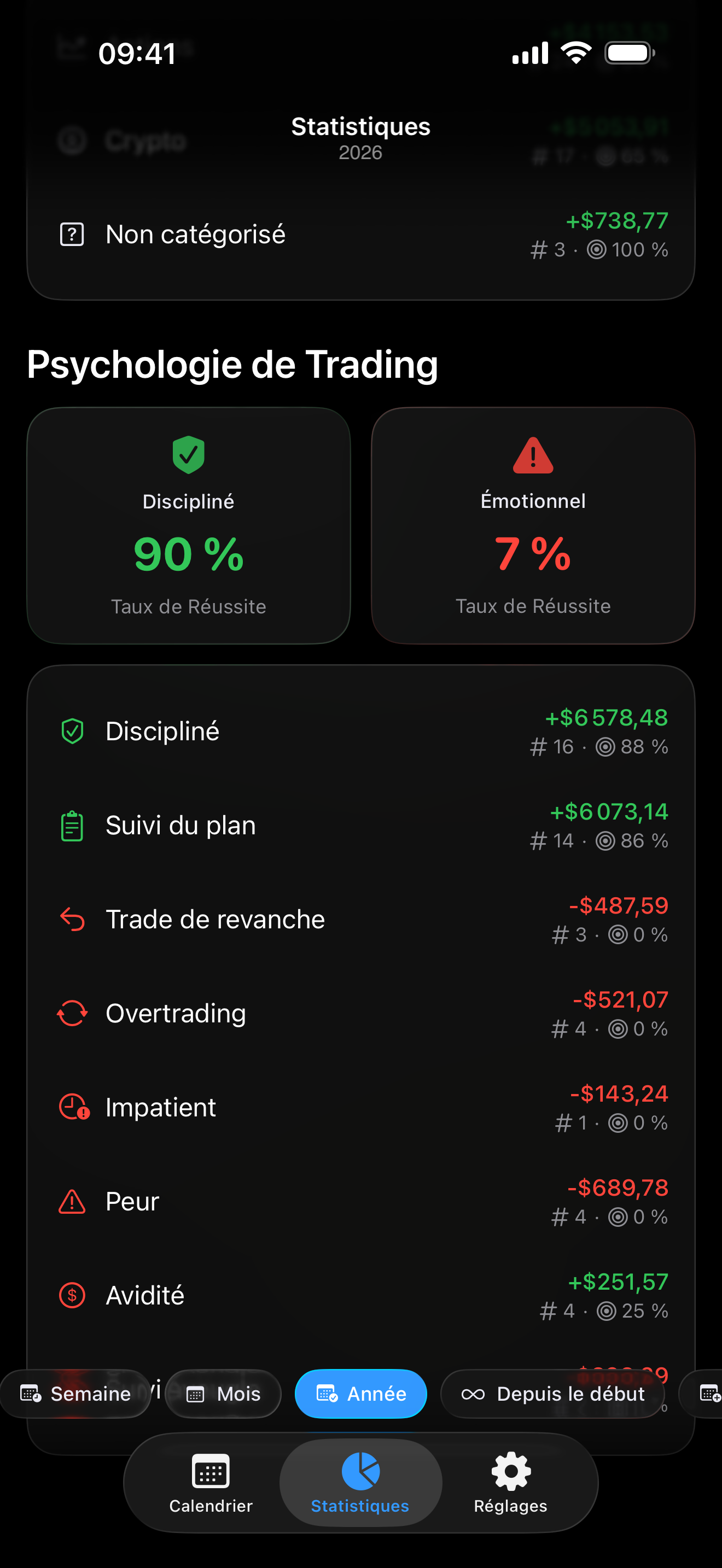This screenshot has width=722, height=1568.
Task: Tap the Discipliné 90 % card
Action: (189, 525)
